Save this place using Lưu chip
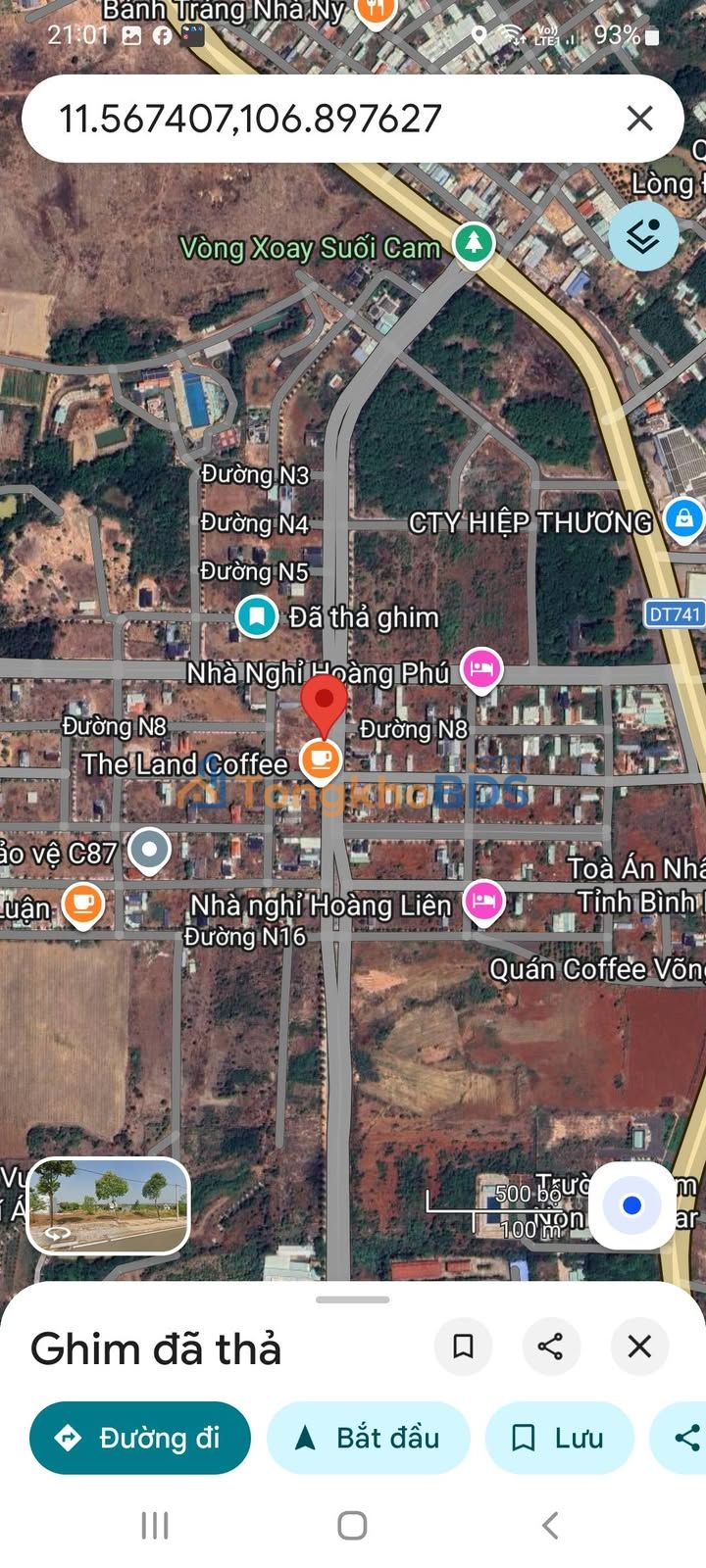 (559, 1438)
